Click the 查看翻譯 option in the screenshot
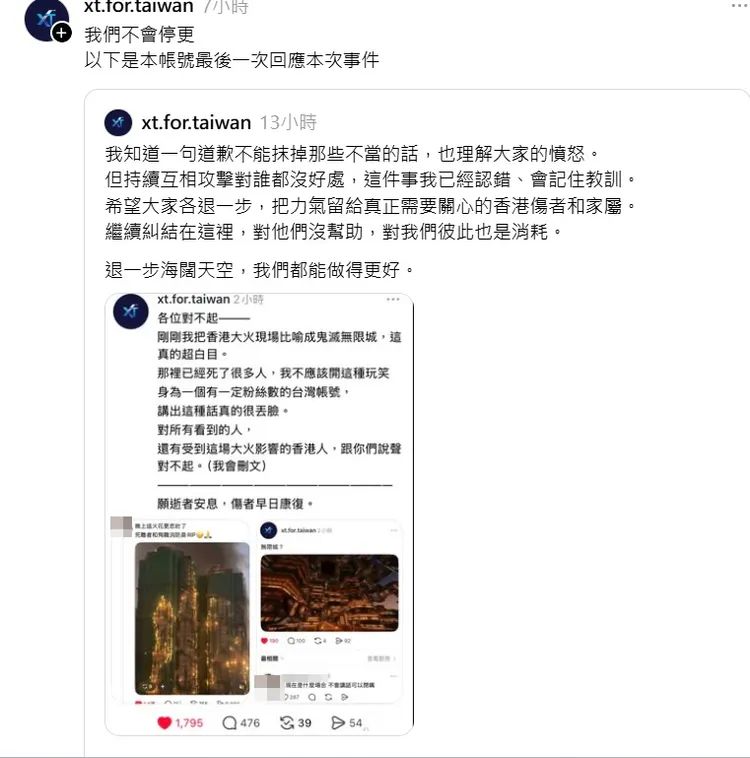 [382, 656]
